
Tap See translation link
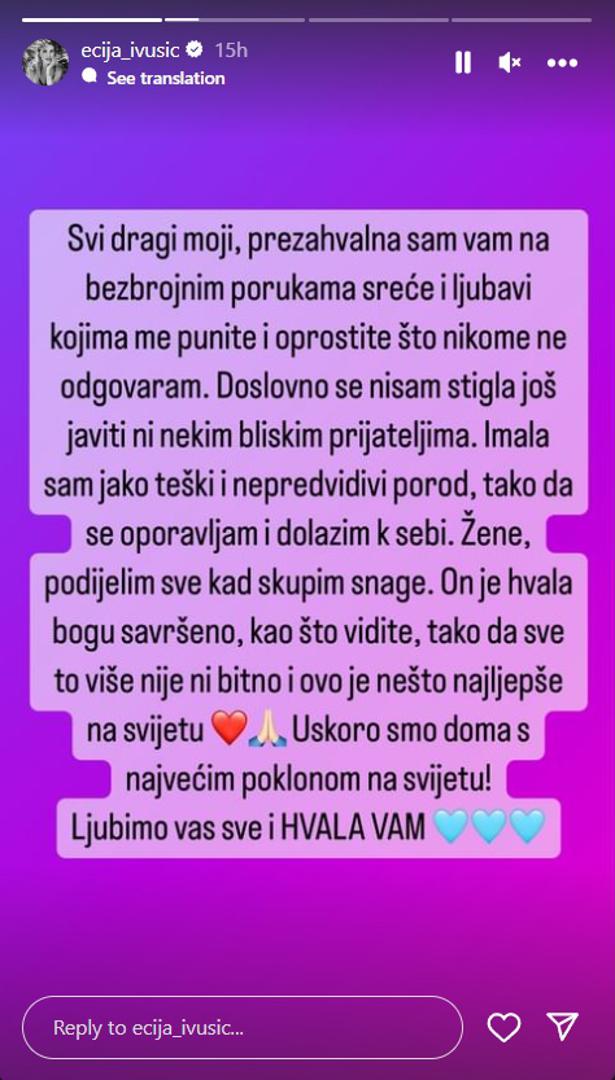(x=165, y=78)
